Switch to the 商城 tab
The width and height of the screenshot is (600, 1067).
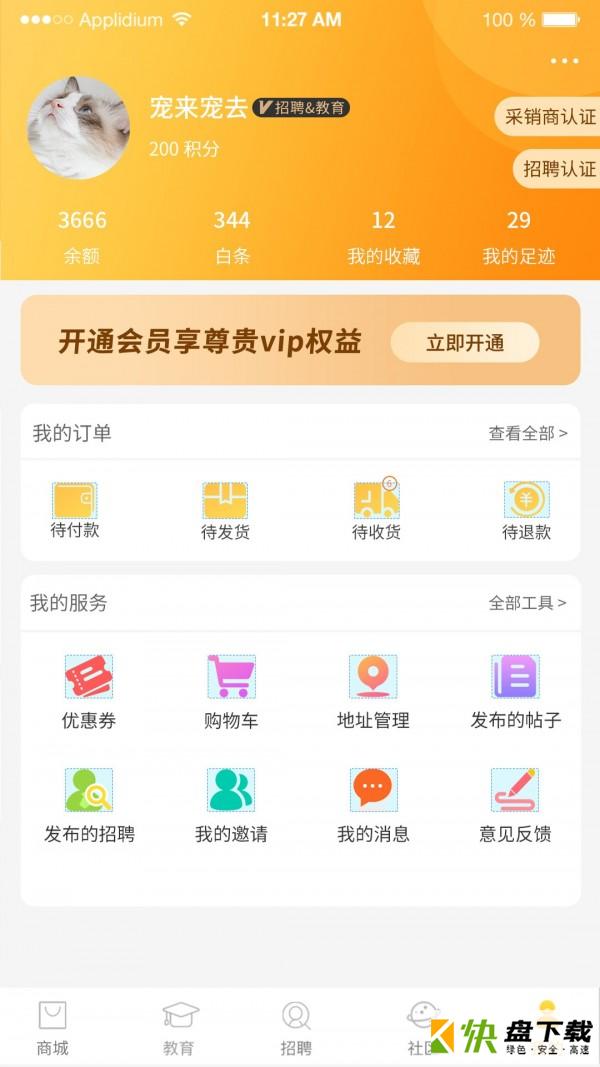click(52, 1029)
